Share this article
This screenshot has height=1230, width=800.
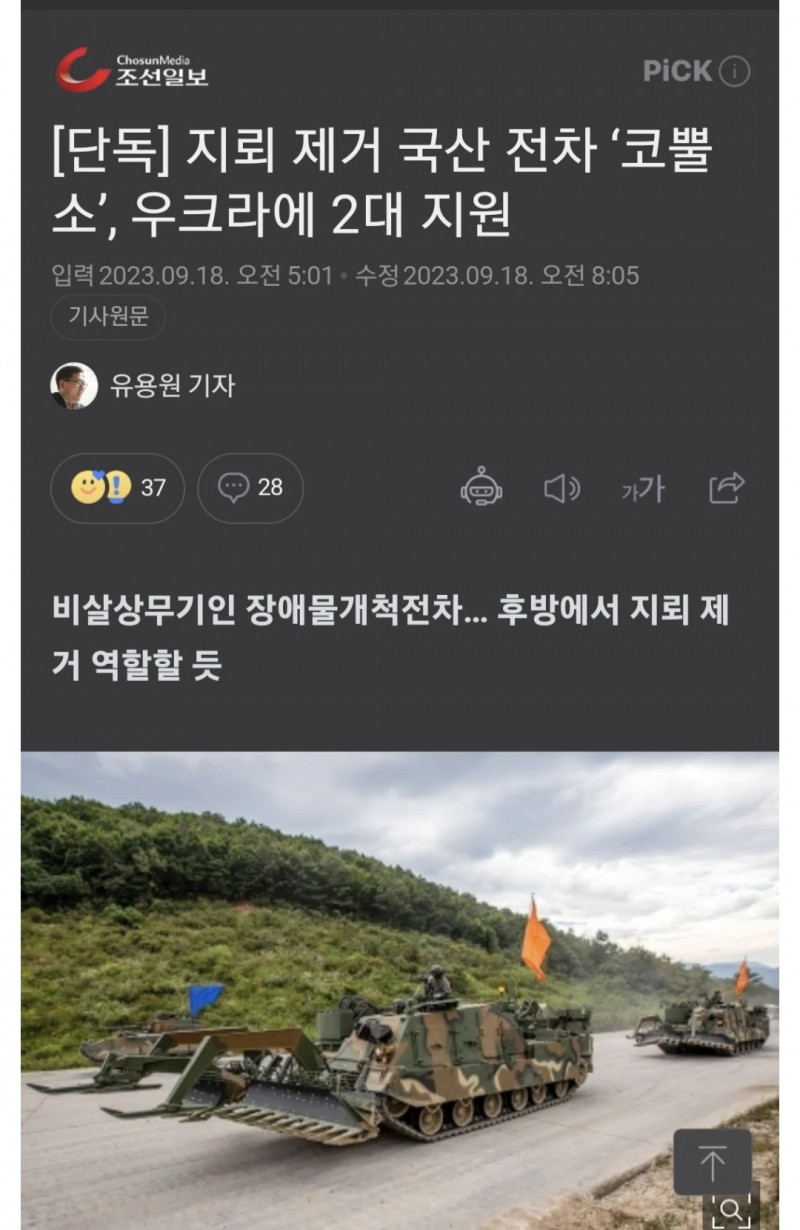[x=726, y=488]
